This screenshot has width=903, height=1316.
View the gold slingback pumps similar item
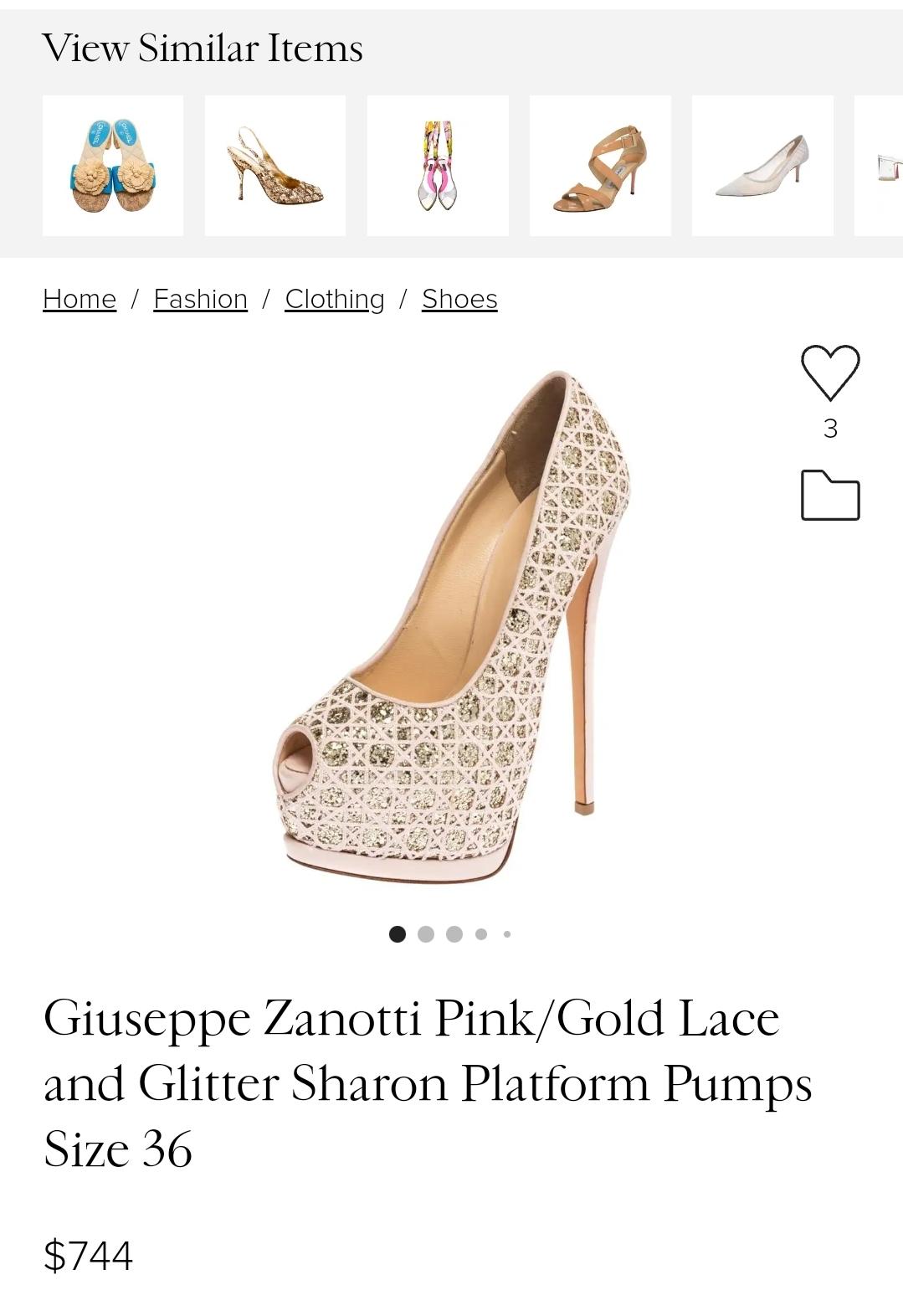click(x=275, y=166)
